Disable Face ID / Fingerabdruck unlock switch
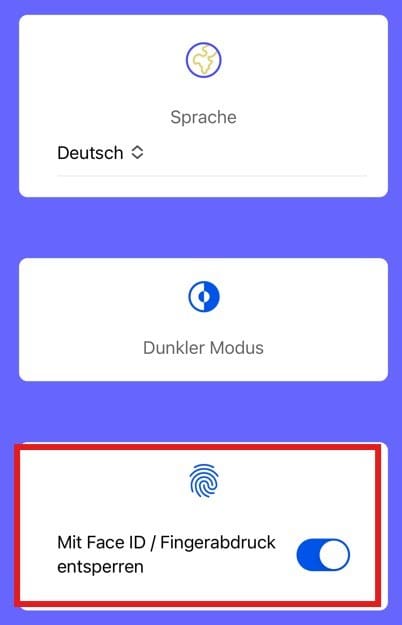Image resolution: width=402 pixels, height=625 pixels. (323, 554)
